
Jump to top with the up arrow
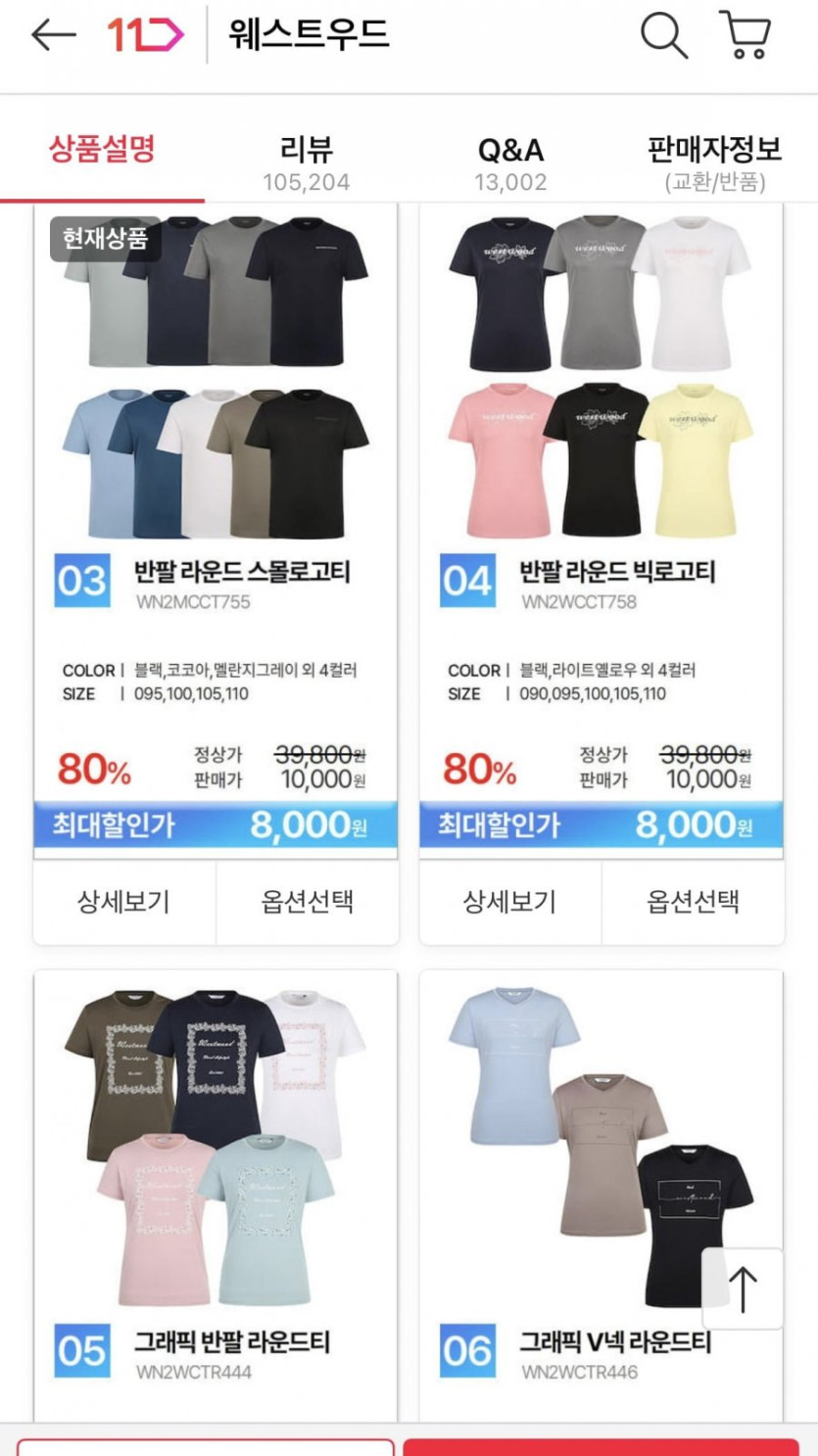tap(743, 1289)
